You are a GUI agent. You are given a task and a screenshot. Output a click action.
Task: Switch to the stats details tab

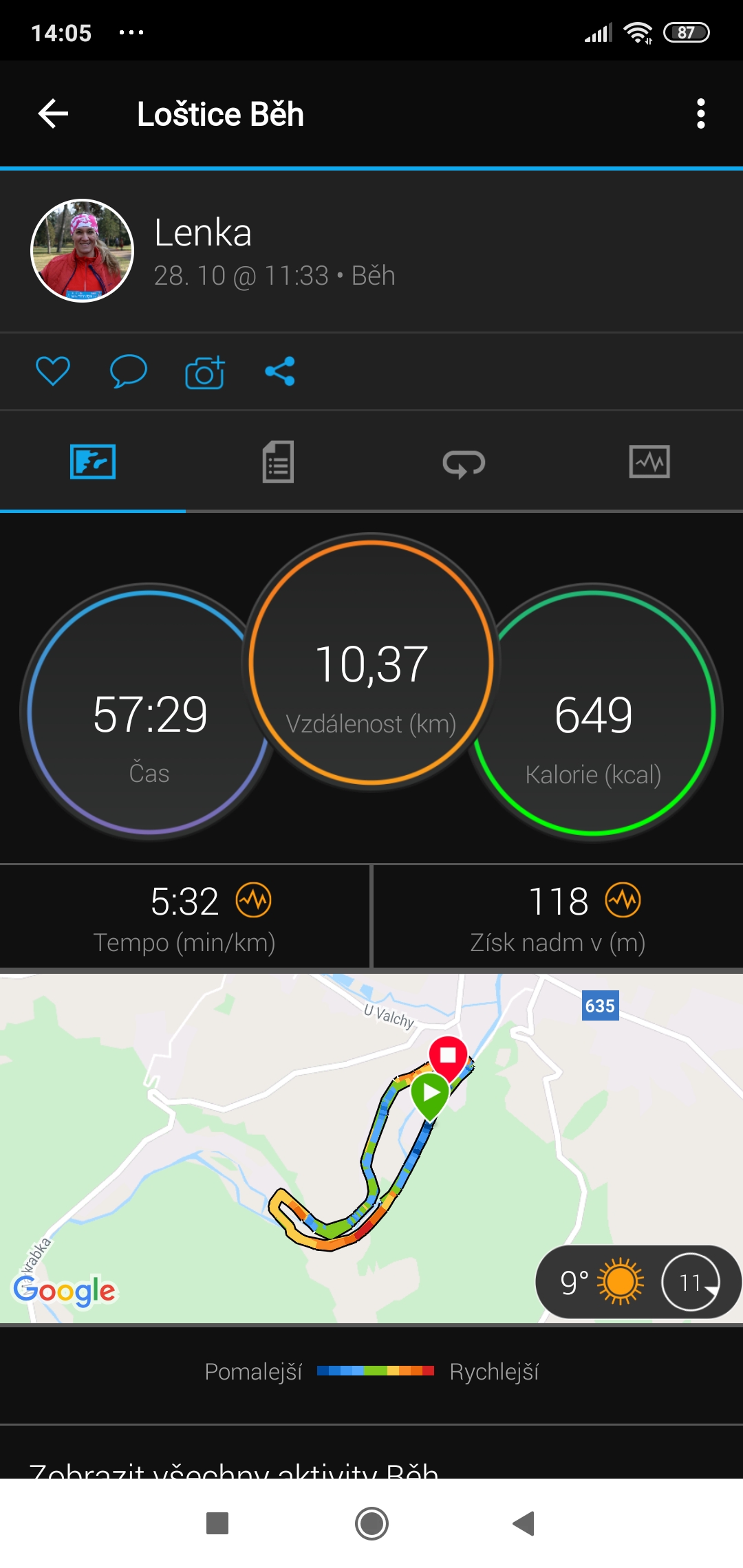pos(278,462)
